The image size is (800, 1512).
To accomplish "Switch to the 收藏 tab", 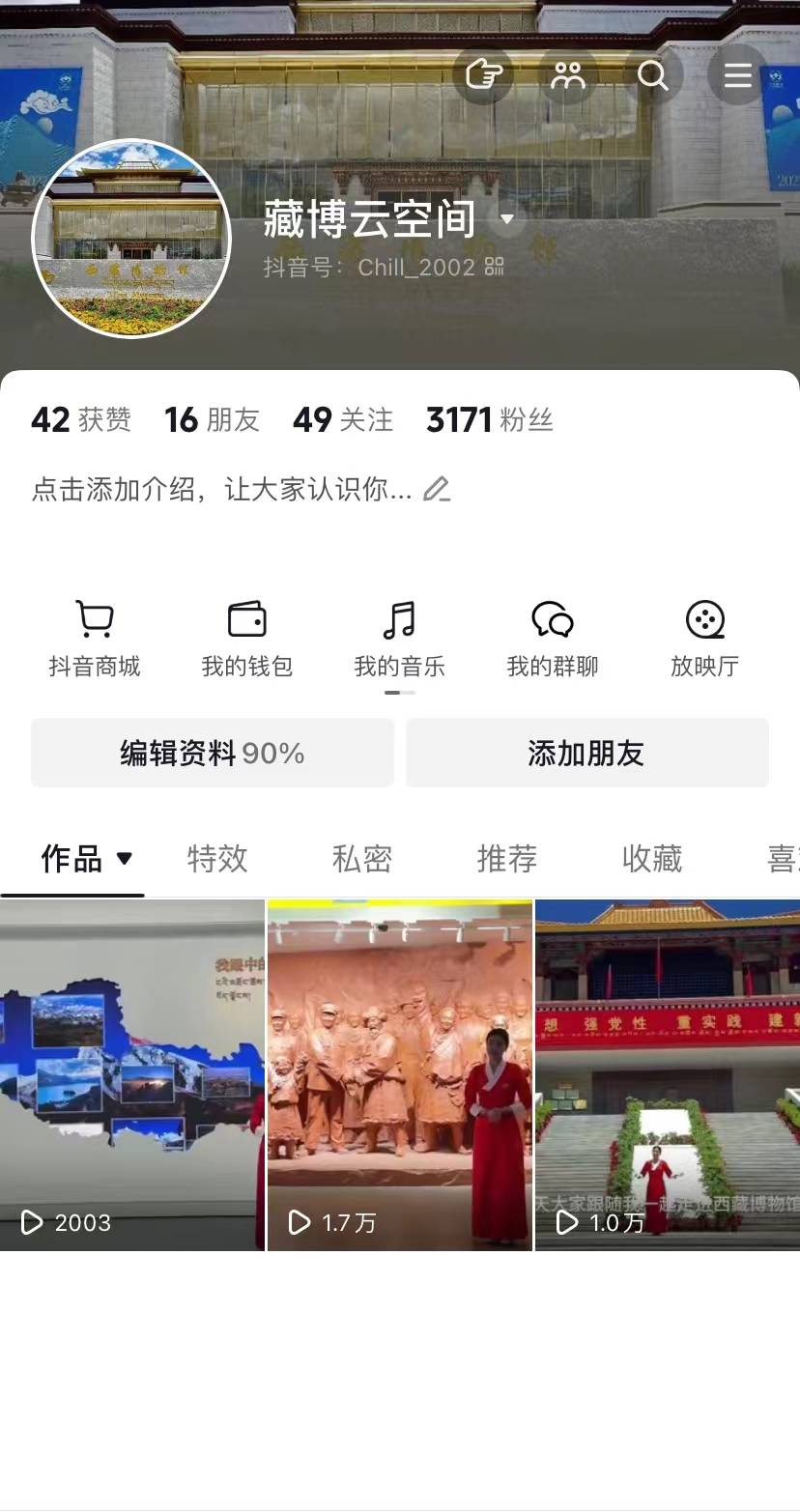I will (652, 858).
